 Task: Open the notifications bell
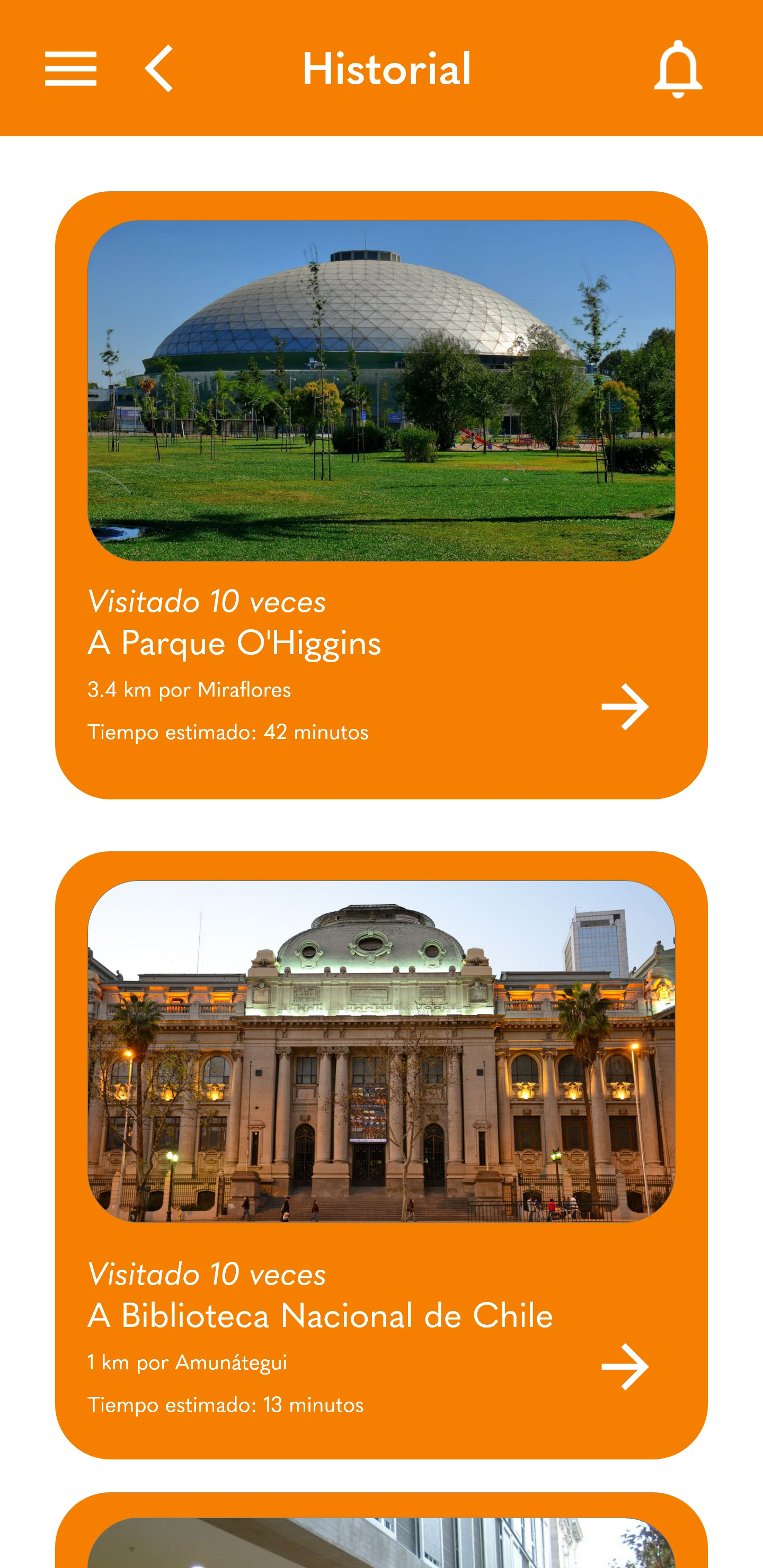(x=677, y=69)
